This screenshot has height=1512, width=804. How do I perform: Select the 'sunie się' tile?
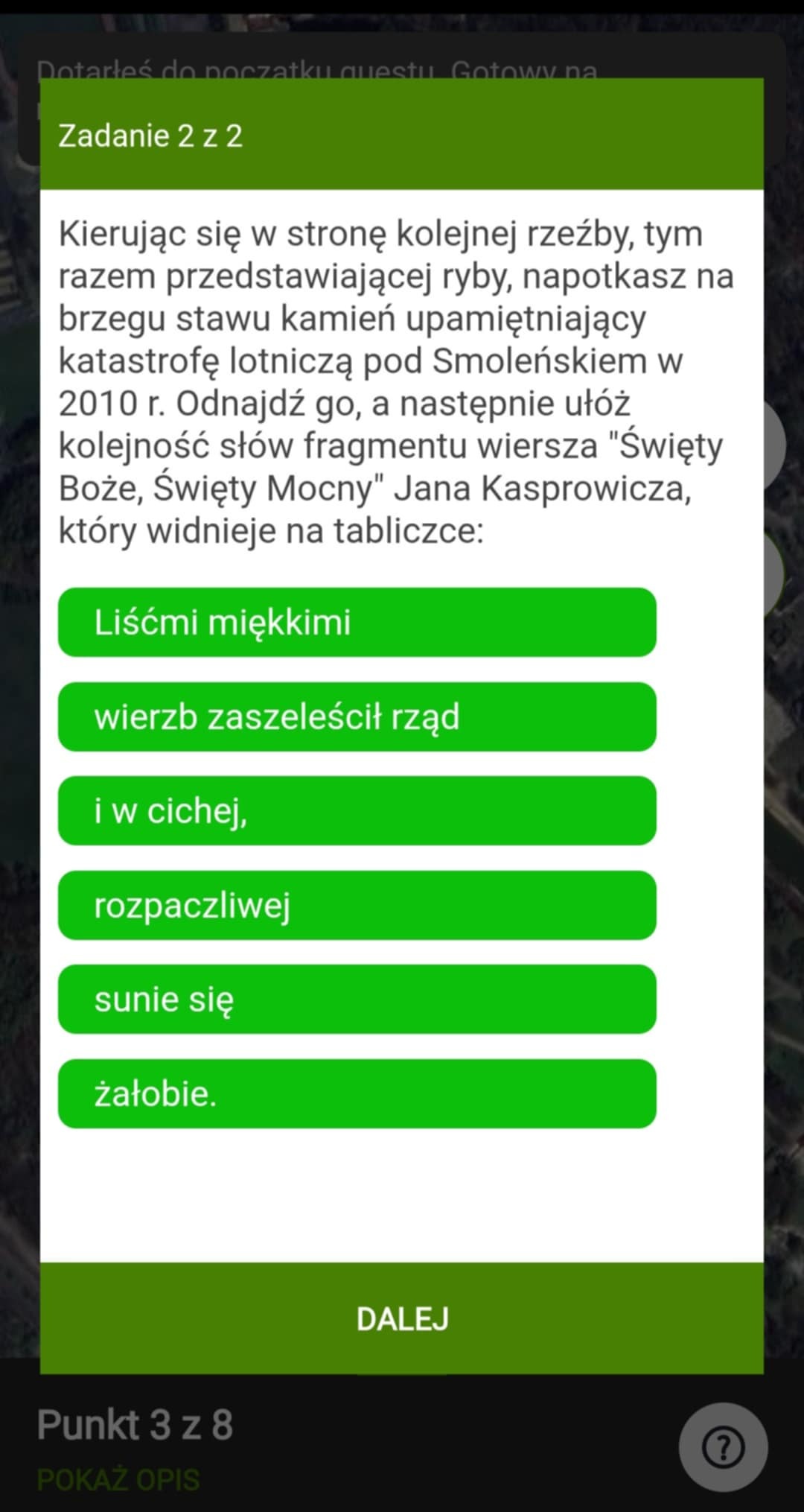tap(357, 999)
